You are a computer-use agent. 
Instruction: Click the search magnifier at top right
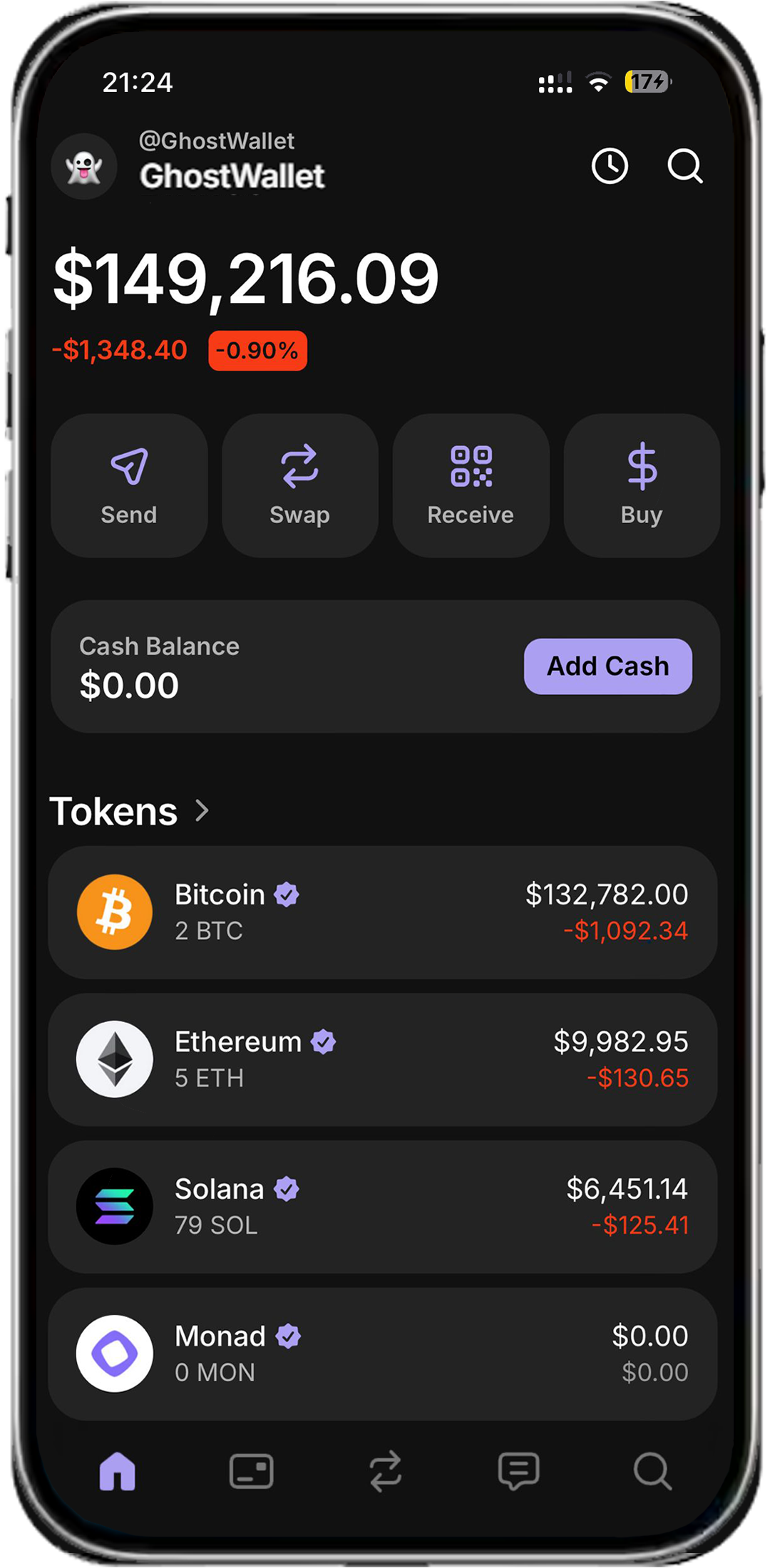pos(684,167)
